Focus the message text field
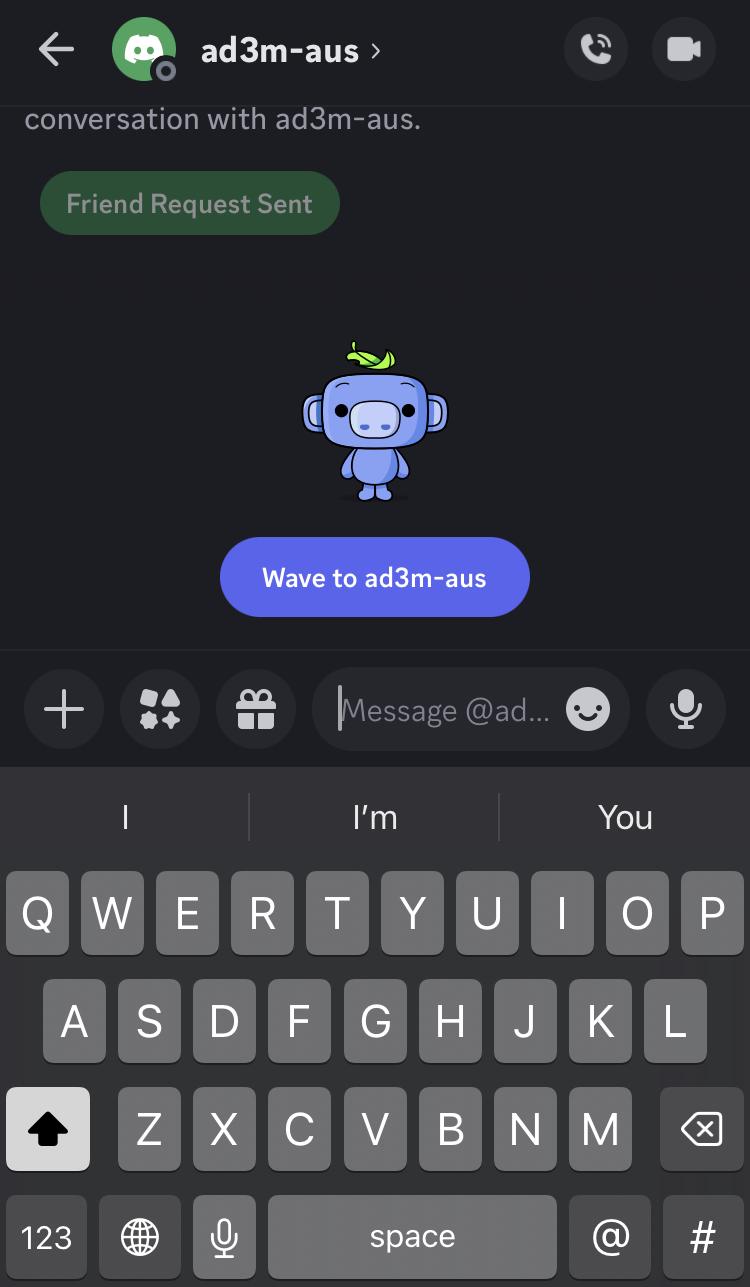Screen dimensions: 750x1287 [x=445, y=710]
